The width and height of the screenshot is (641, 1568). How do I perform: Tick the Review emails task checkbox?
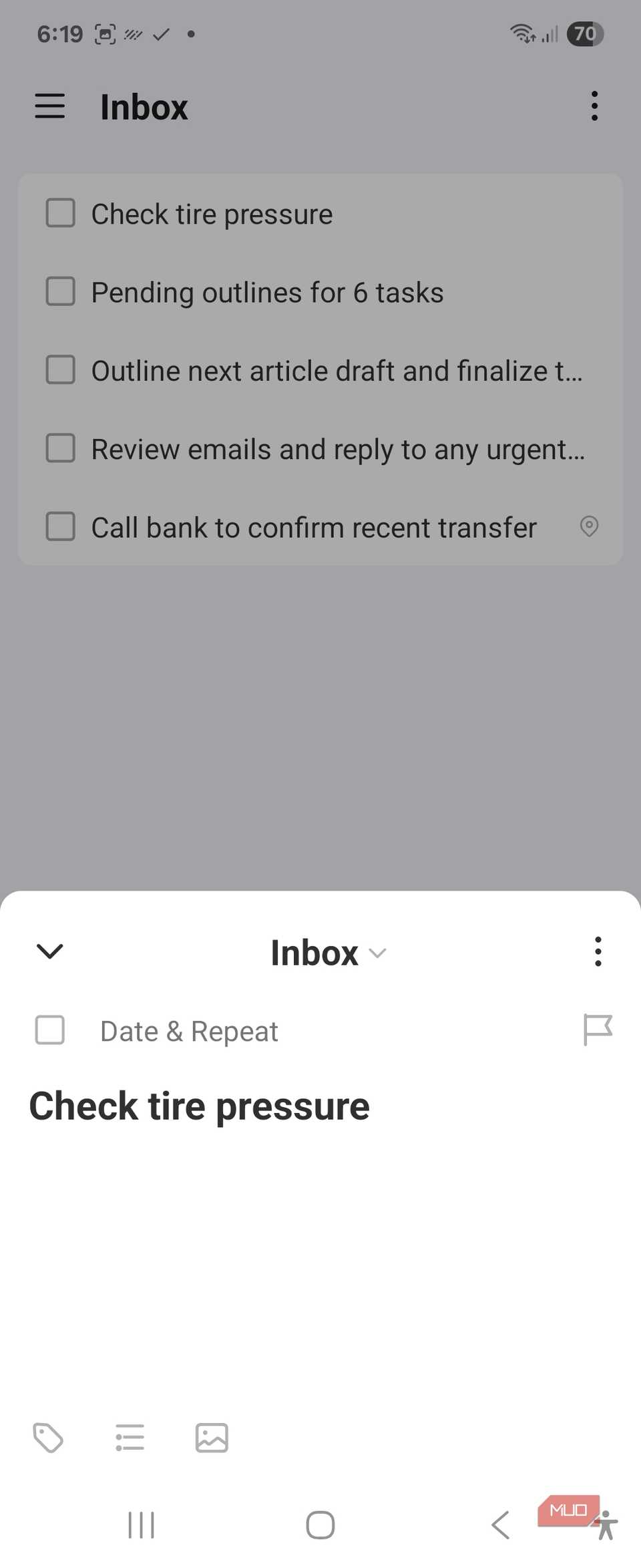coord(61,448)
